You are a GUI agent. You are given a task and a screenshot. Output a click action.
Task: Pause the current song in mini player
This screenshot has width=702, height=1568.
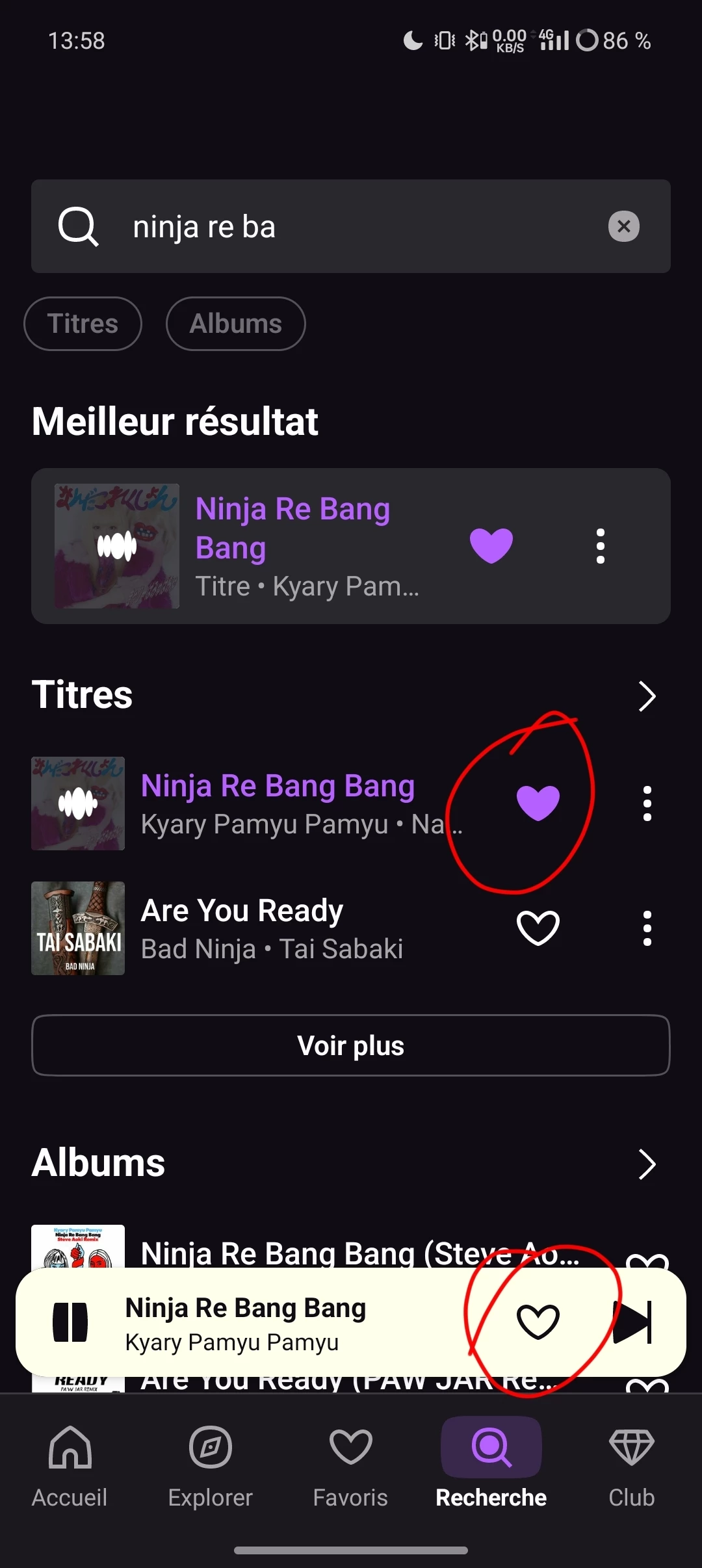[70, 1322]
